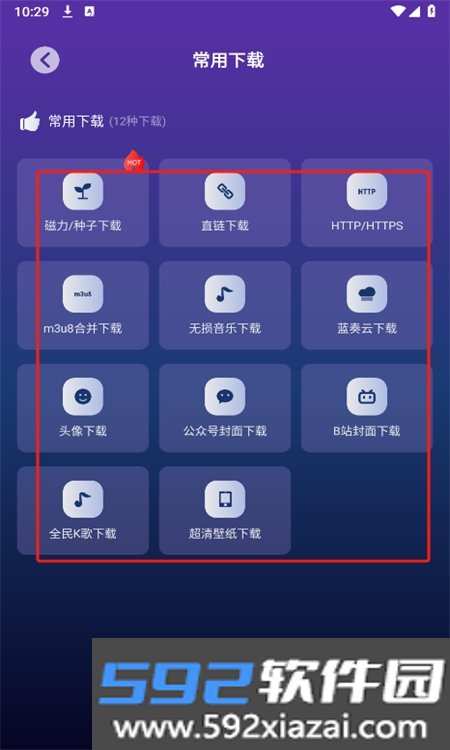
Task: Launch 蓝奏云下载
Action: coord(367,305)
